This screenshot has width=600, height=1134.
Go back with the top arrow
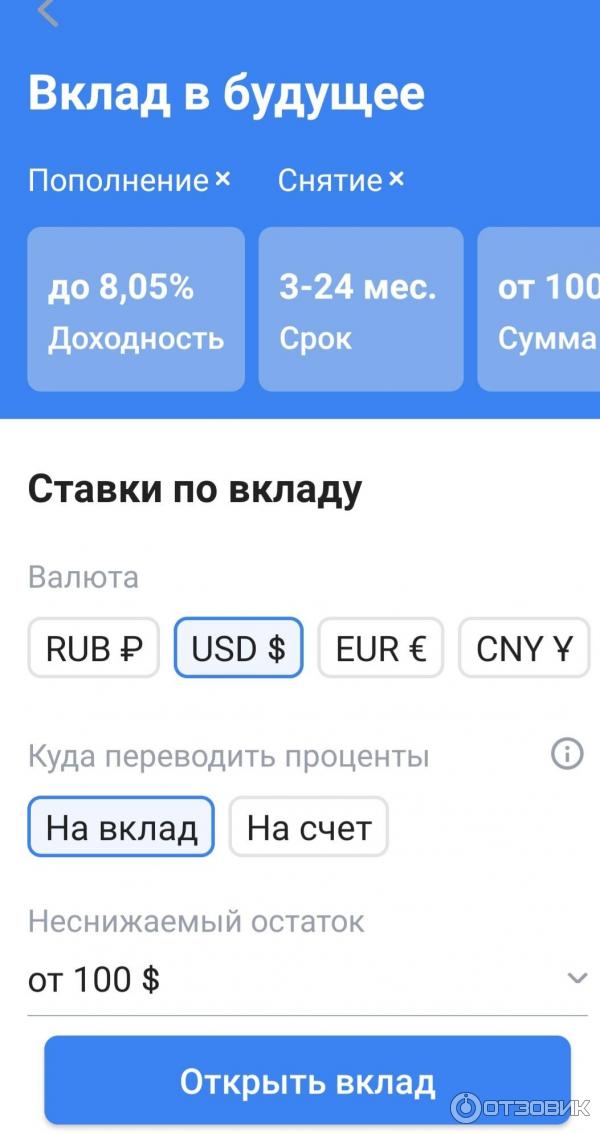click(x=47, y=12)
